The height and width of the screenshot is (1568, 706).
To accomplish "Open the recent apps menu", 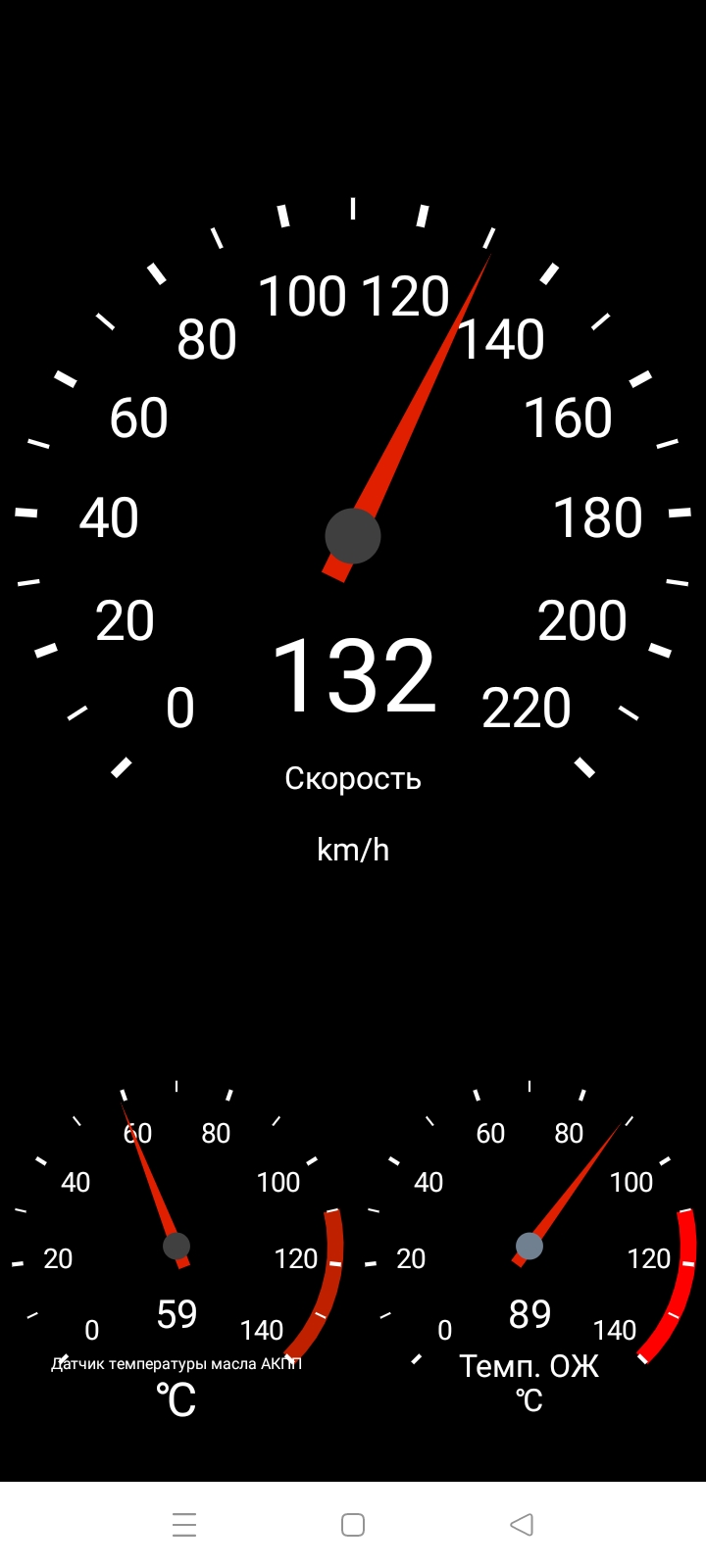I will point(184,1525).
